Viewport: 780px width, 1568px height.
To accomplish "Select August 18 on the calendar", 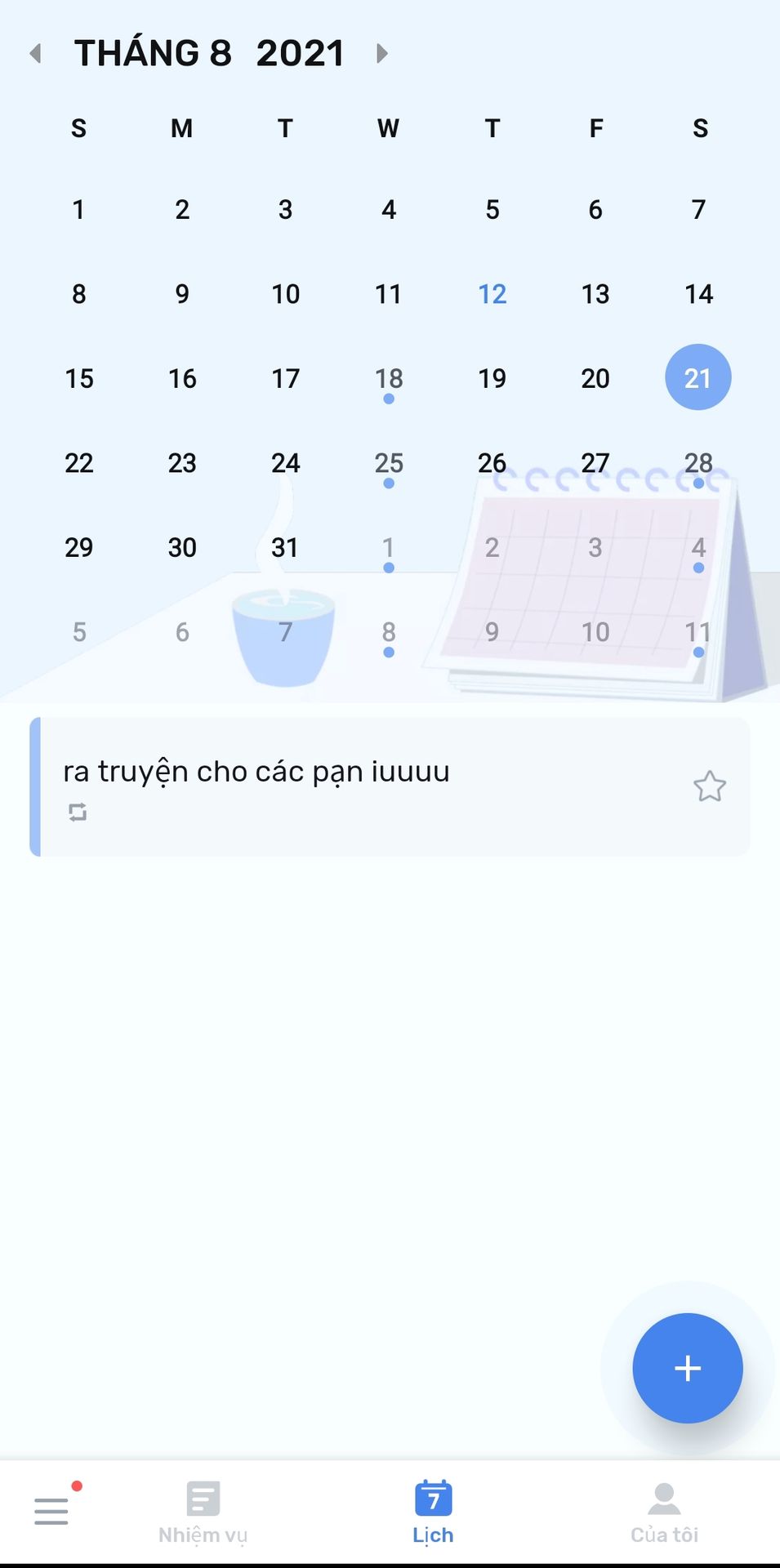I will [389, 379].
